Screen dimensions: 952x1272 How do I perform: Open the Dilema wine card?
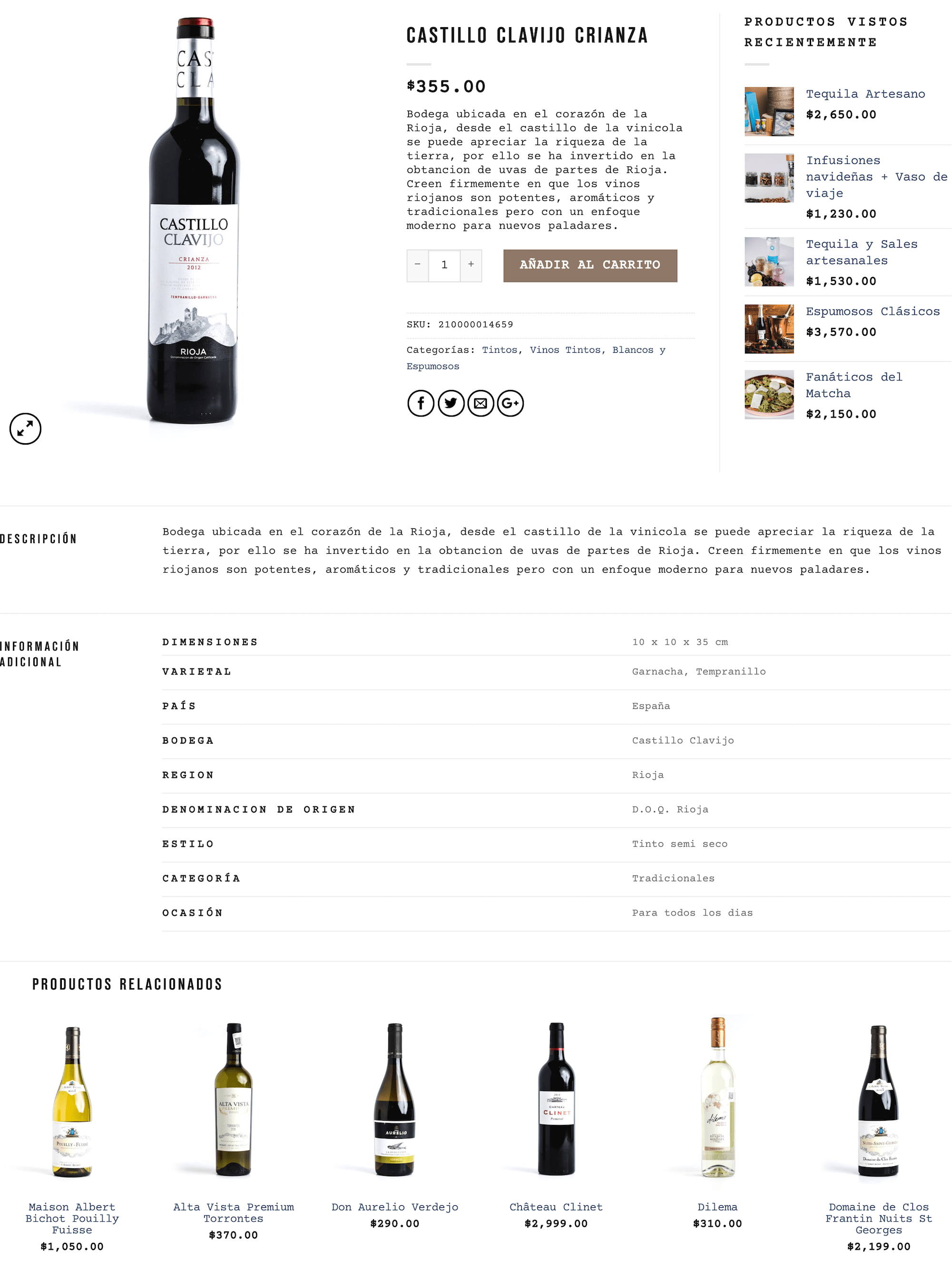click(x=717, y=1206)
